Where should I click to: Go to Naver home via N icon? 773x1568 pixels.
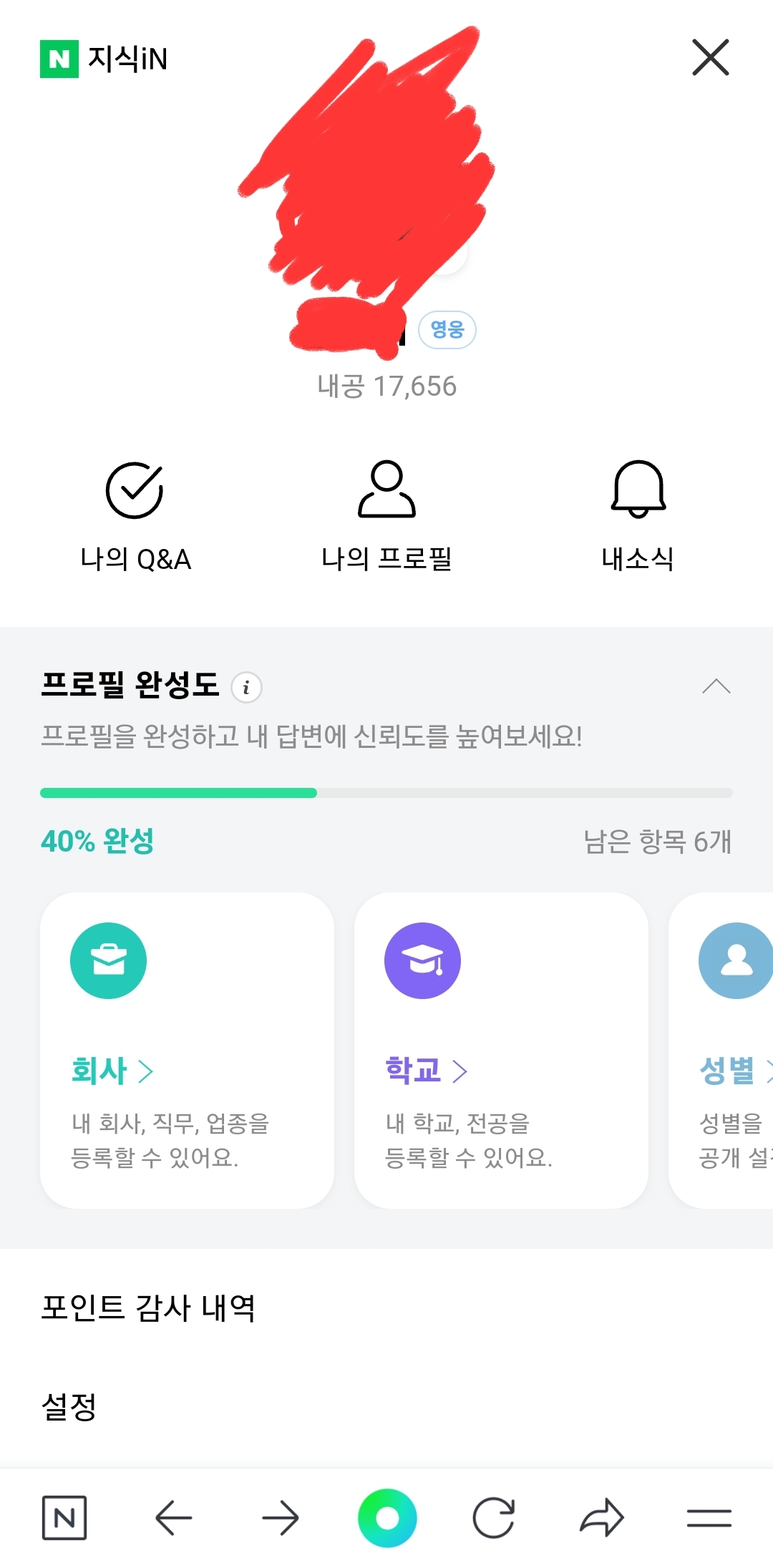coord(64,1517)
